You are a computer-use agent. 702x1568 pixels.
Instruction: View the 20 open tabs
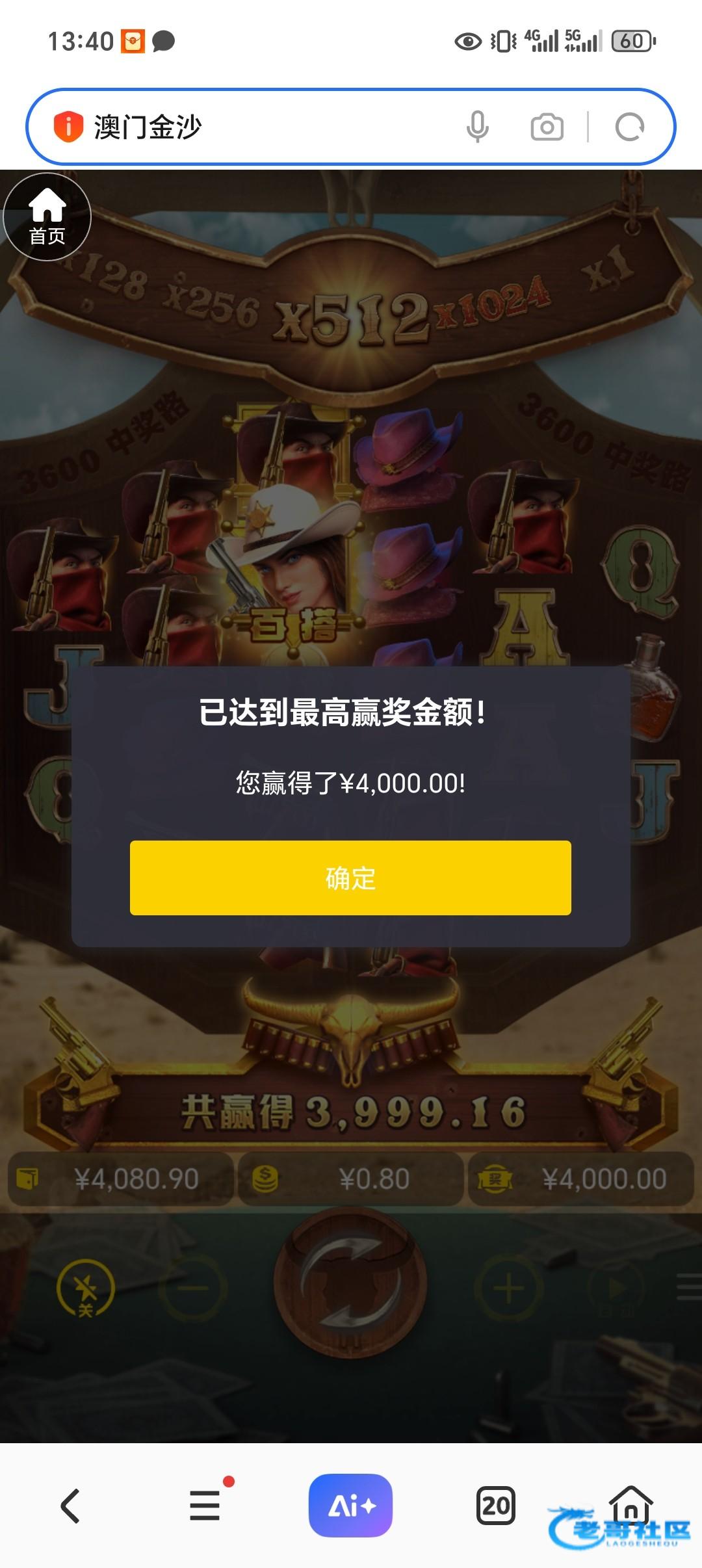[495, 1506]
